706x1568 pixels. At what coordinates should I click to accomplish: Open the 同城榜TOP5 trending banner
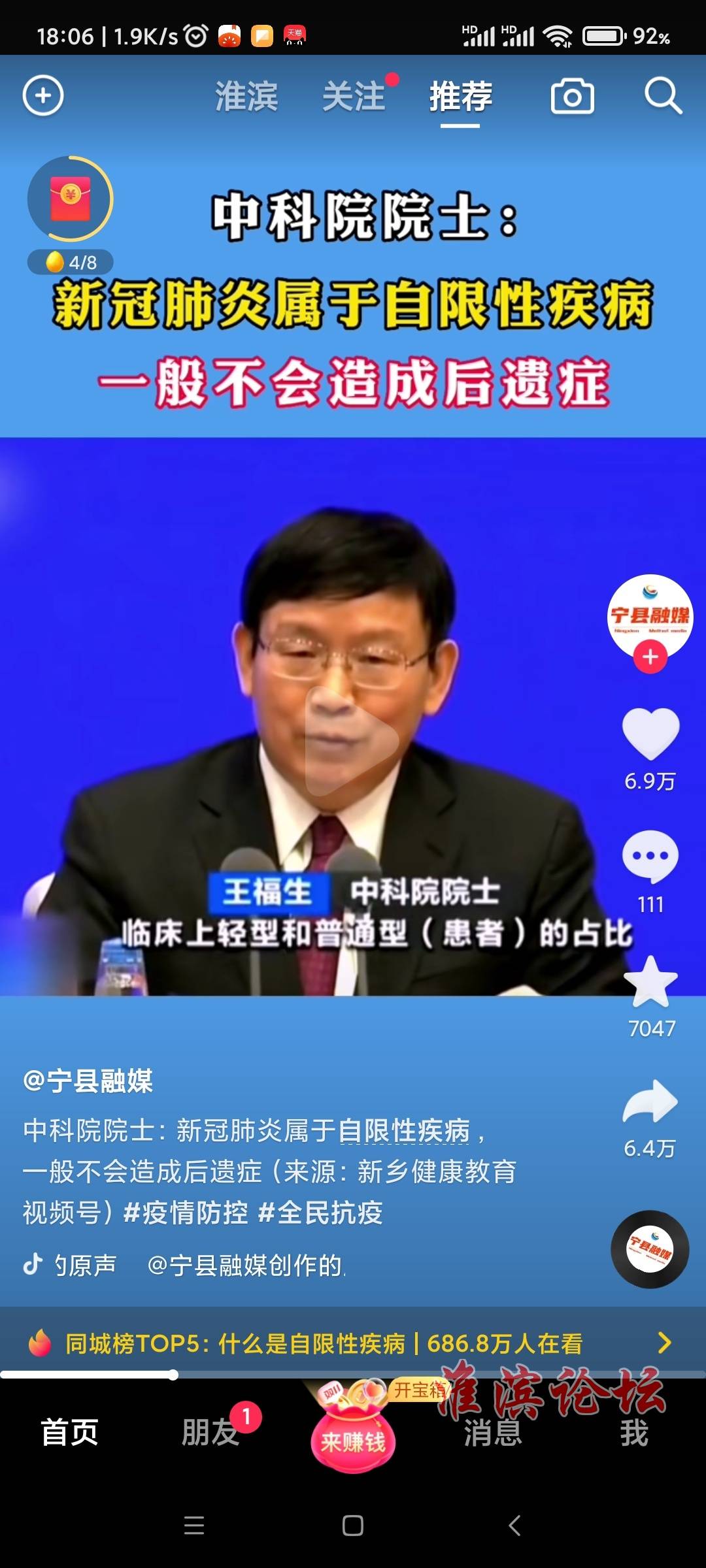(353, 1343)
